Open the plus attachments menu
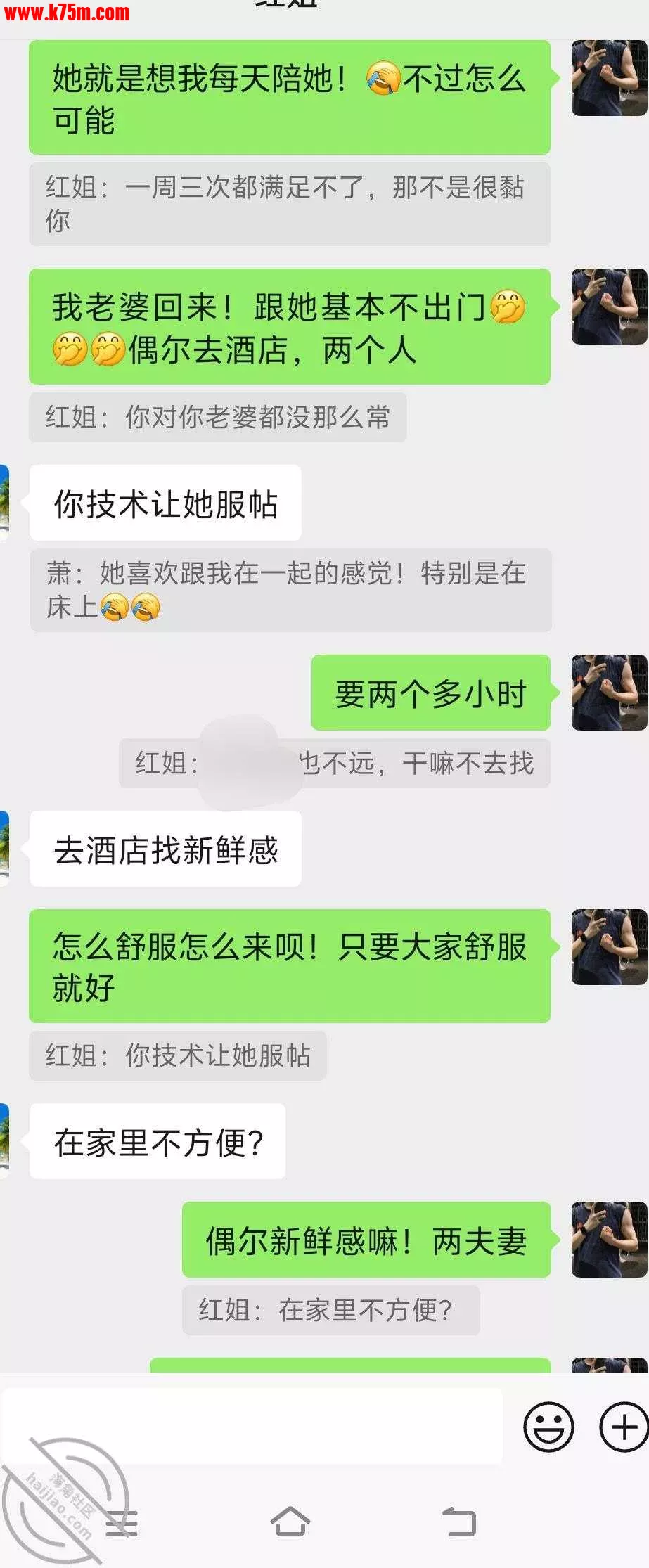The image size is (649, 1568). (623, 1427)
